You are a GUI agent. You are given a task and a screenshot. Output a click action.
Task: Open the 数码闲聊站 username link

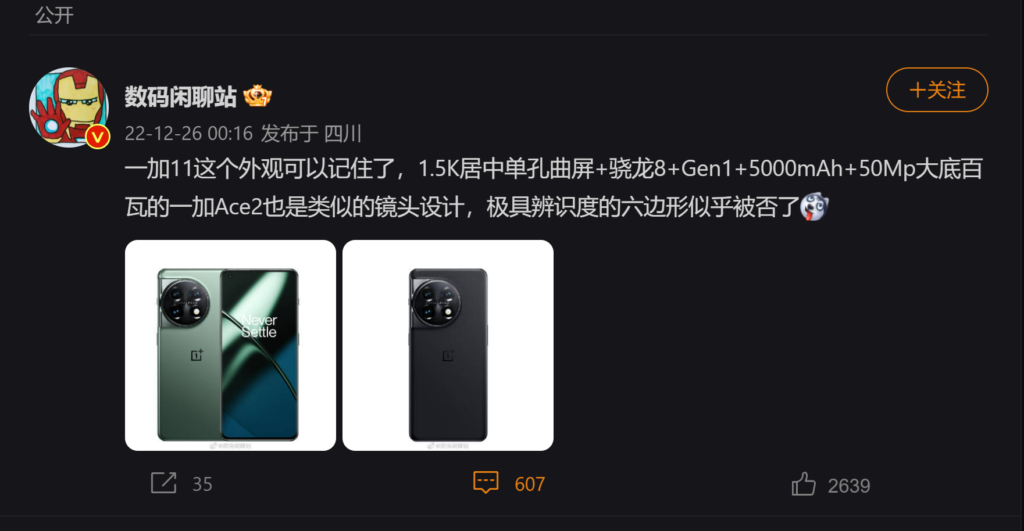pos(180,96)
